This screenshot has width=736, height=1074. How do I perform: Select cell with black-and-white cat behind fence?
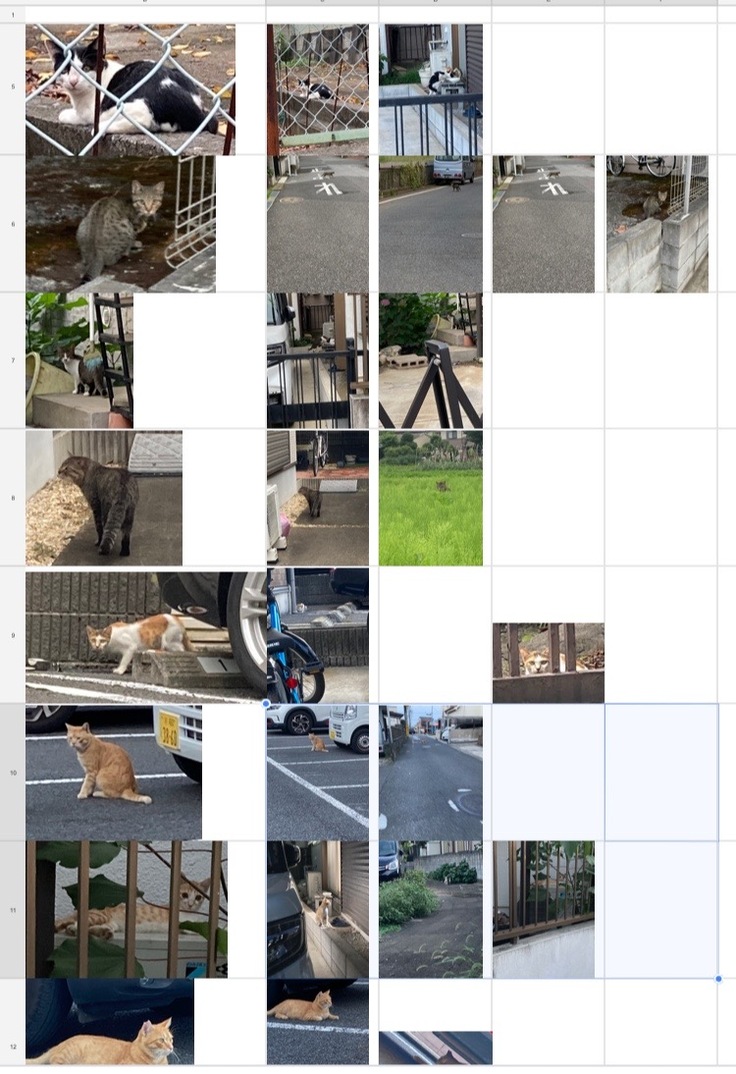(x=130, y=90)
